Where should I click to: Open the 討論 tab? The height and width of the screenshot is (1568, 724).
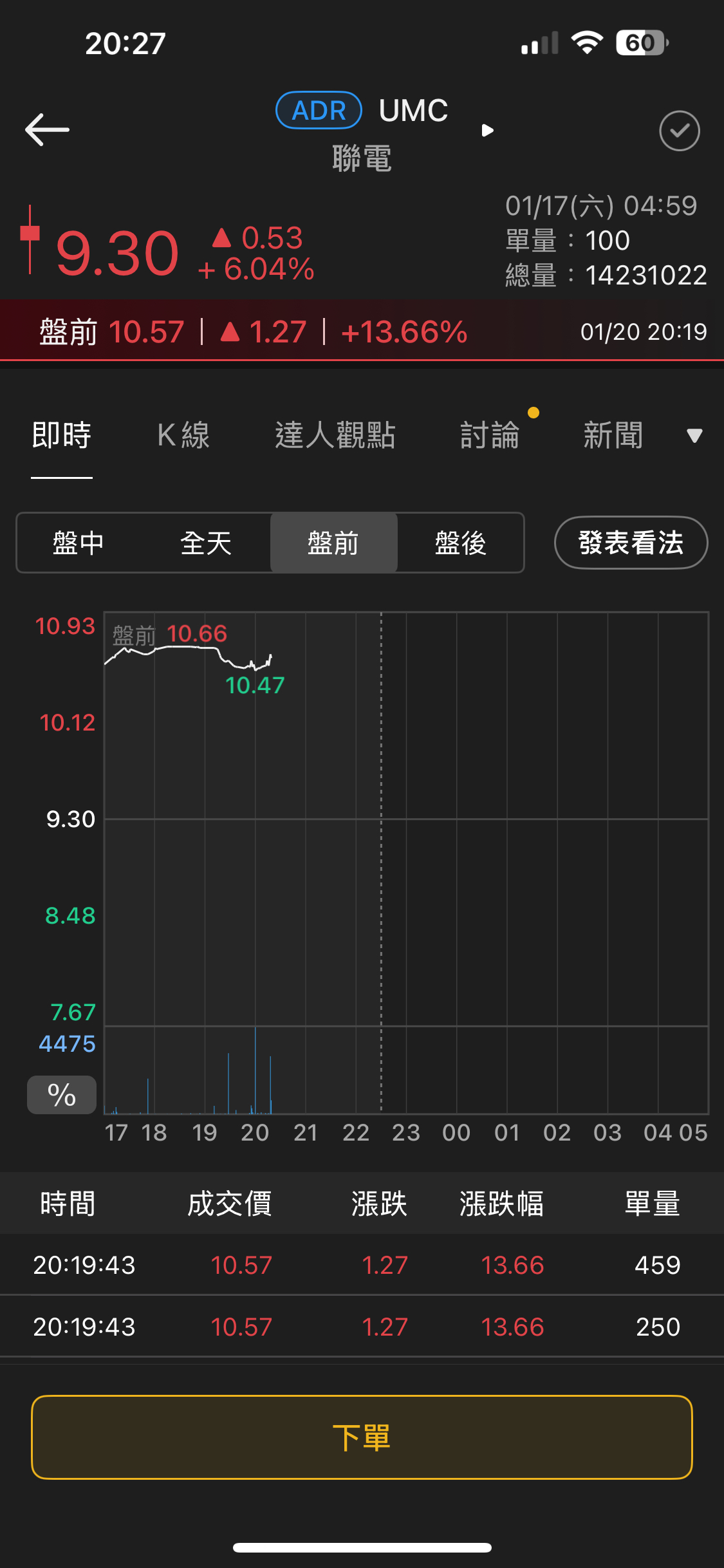click(x=490, y=435)
